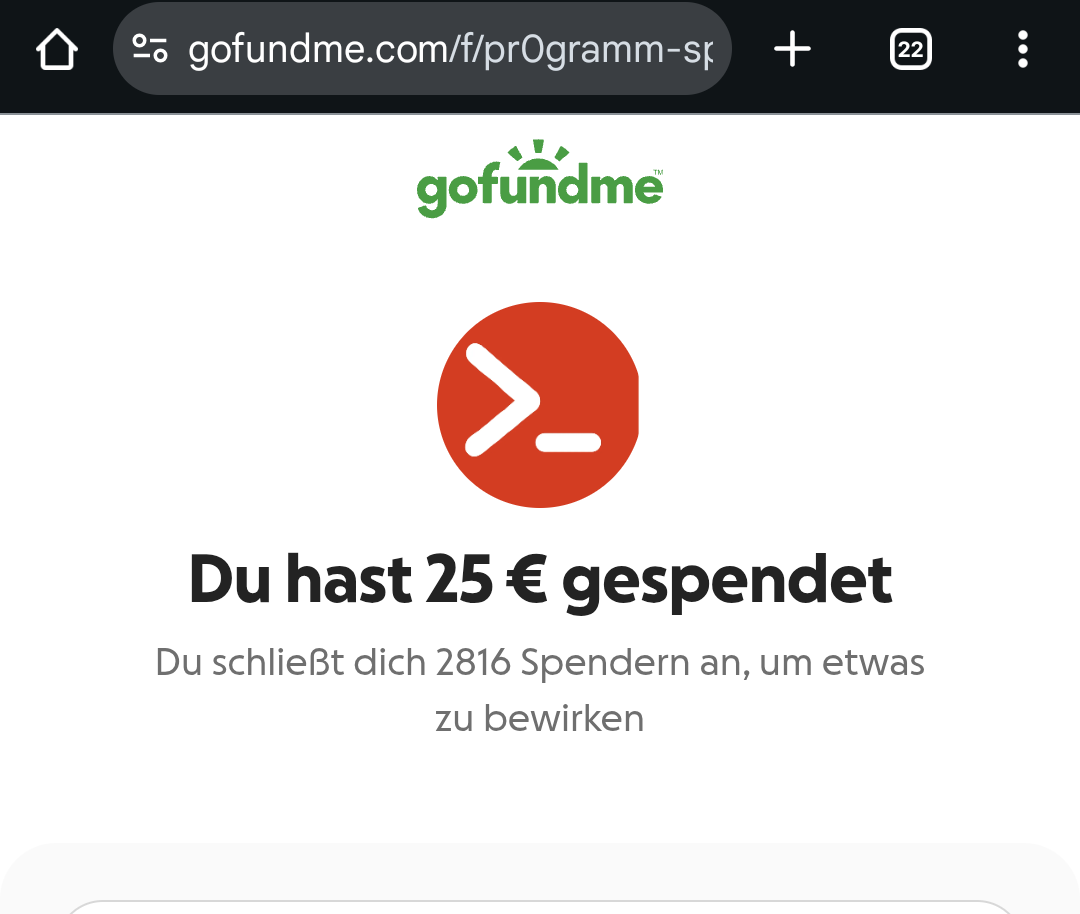Open a new browser tab
The image size is (1080, 914).
[x=793, y=49]
